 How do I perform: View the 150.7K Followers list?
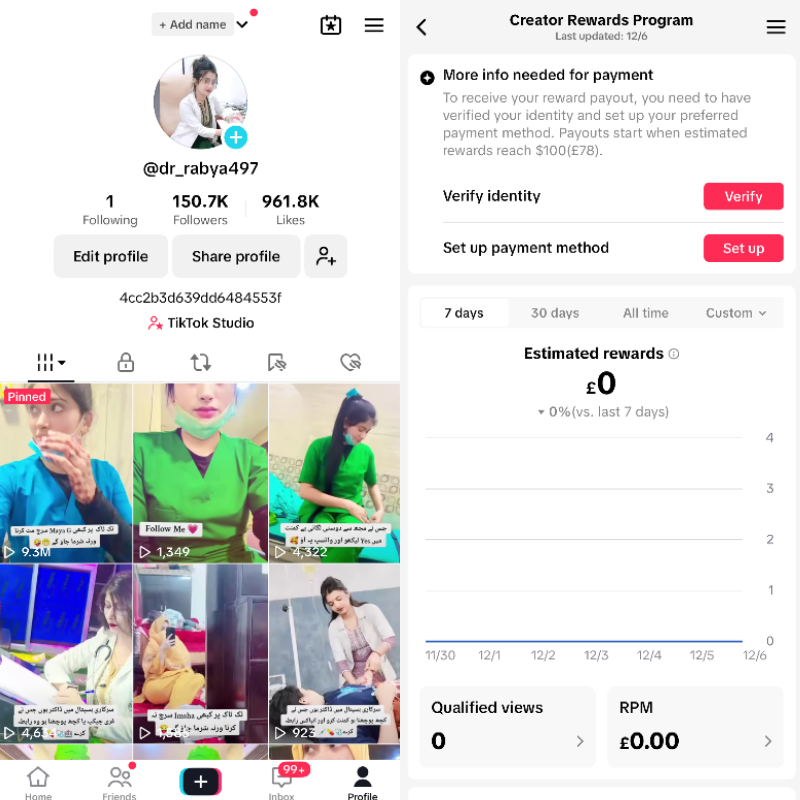pyautogui.click(x=200, y=209)
